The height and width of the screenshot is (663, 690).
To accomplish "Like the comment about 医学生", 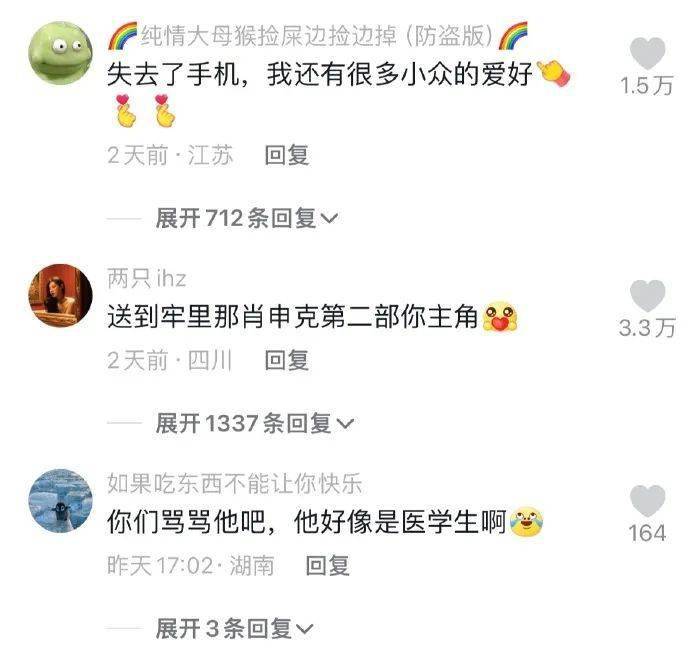I will point(648,501).
